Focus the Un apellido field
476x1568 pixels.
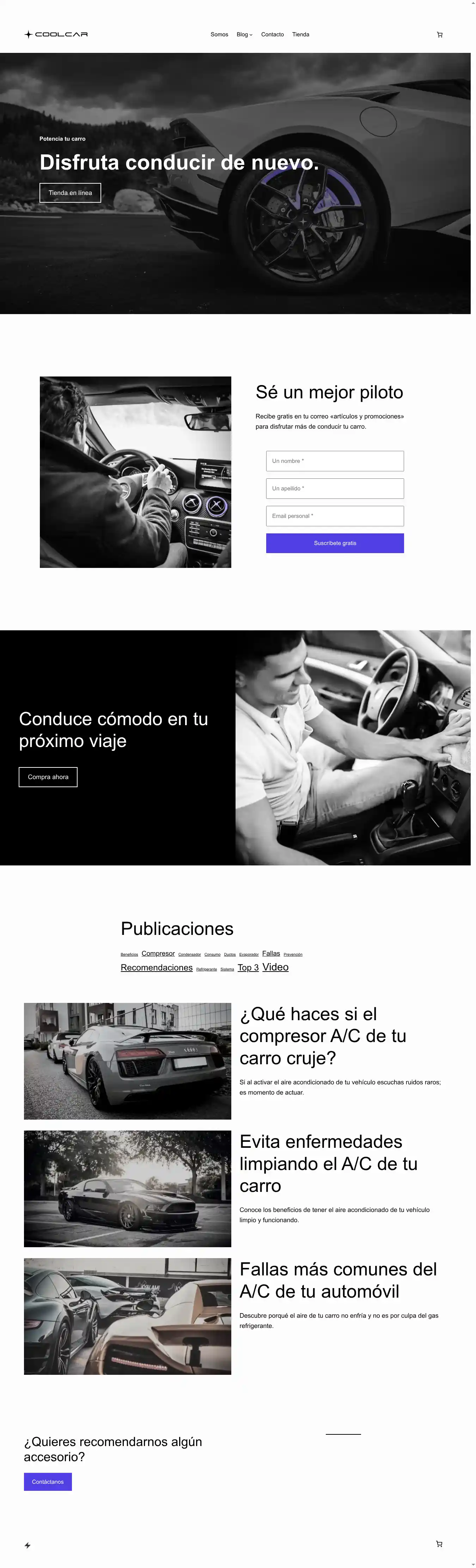click(x=334, y=488)
